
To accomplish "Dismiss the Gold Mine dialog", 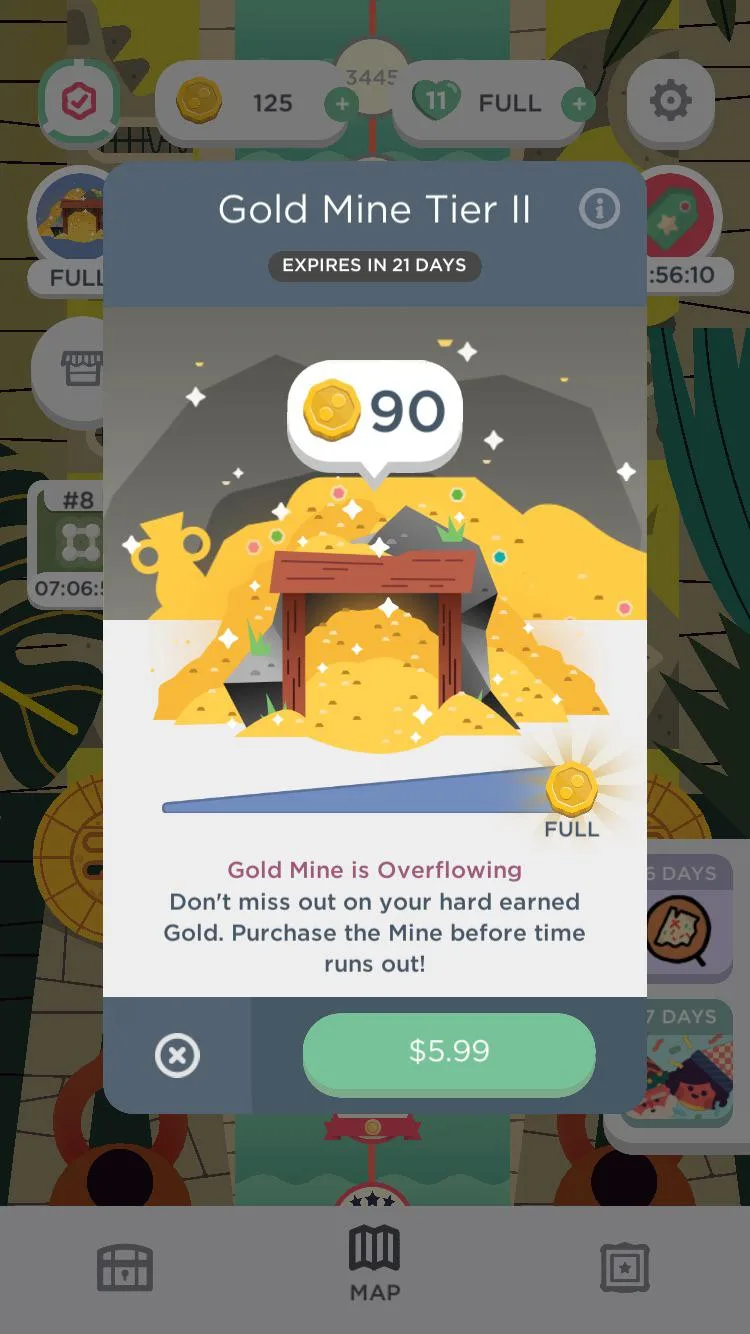I will click(178, 1056).
